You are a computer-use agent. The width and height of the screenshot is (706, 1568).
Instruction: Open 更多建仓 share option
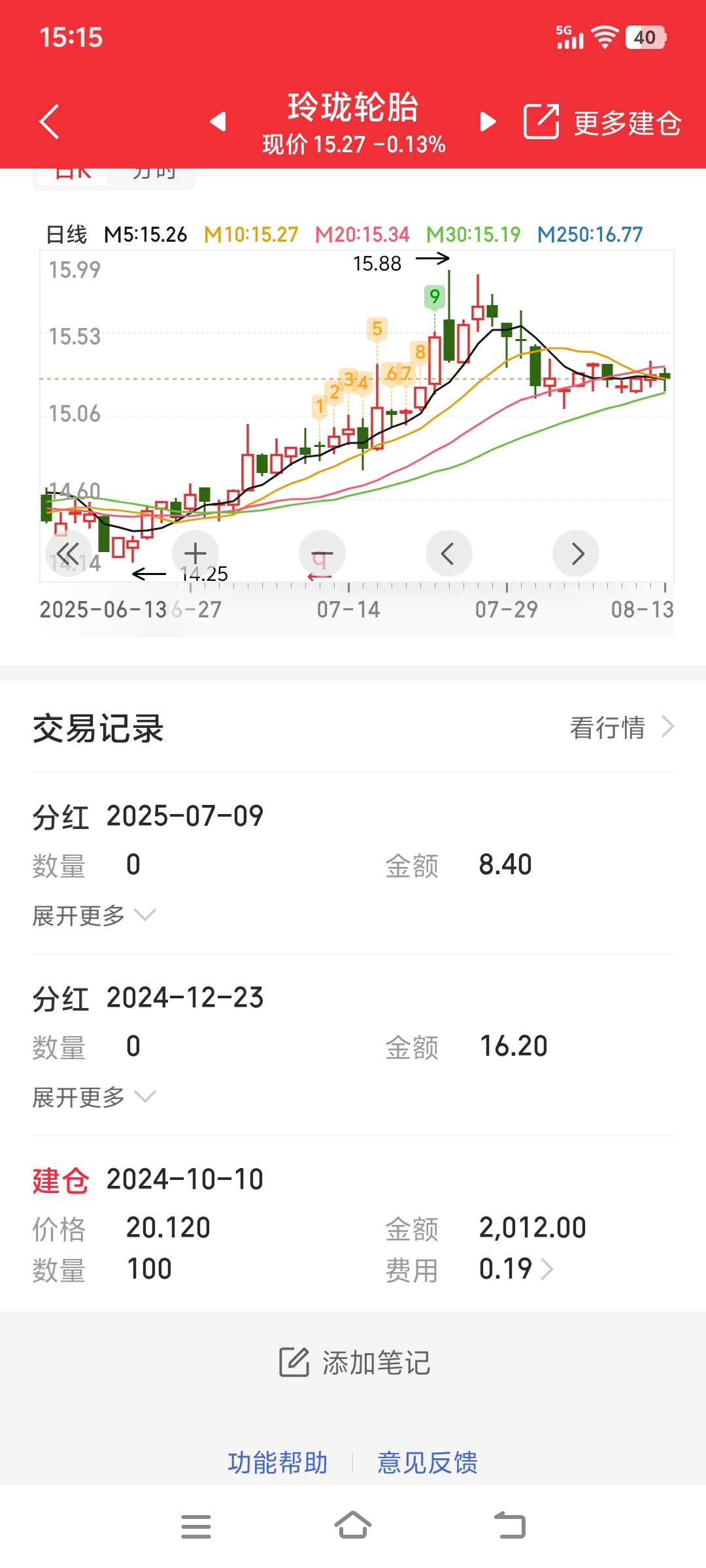coord(602,122)
